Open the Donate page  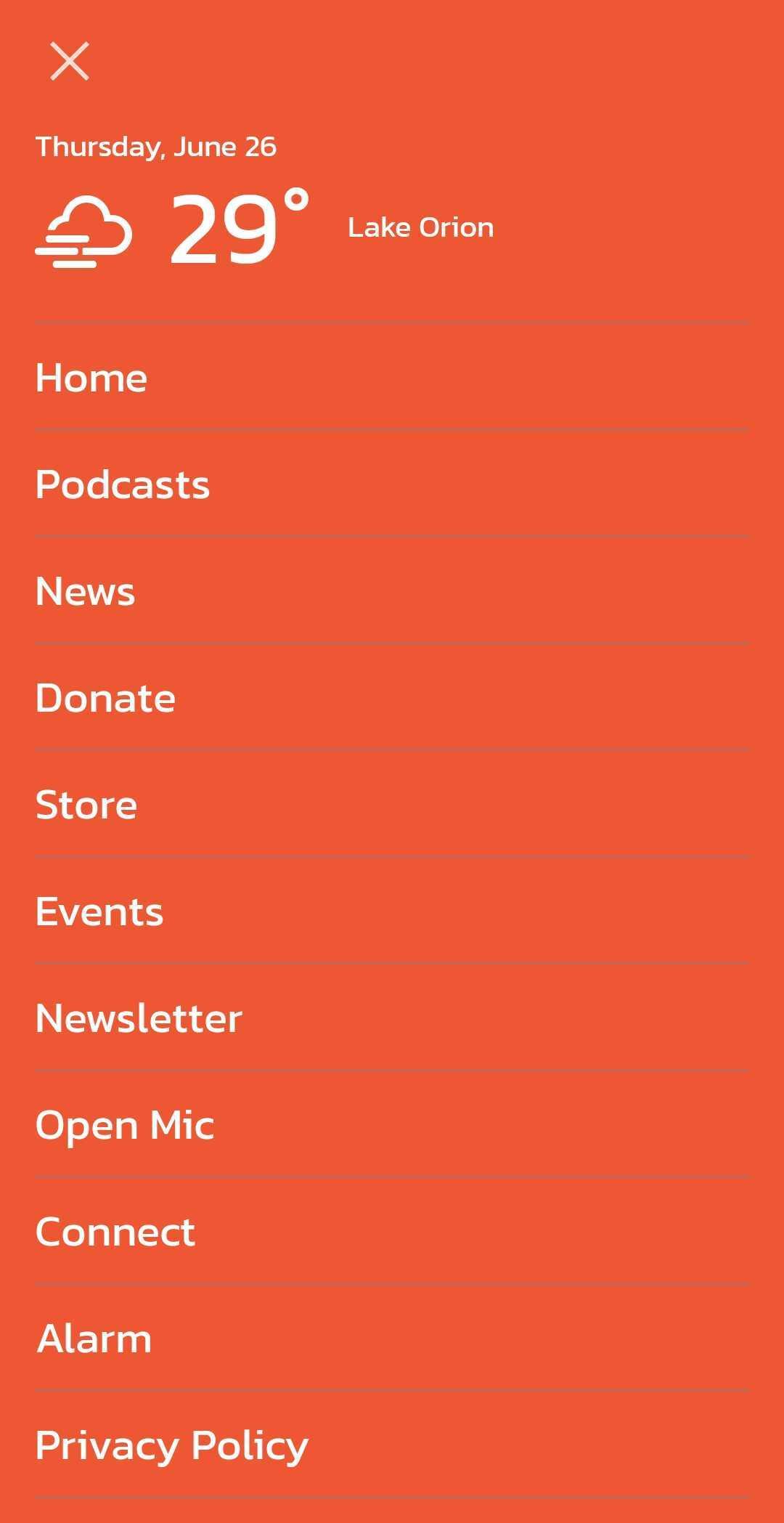[x=106, y=698]
